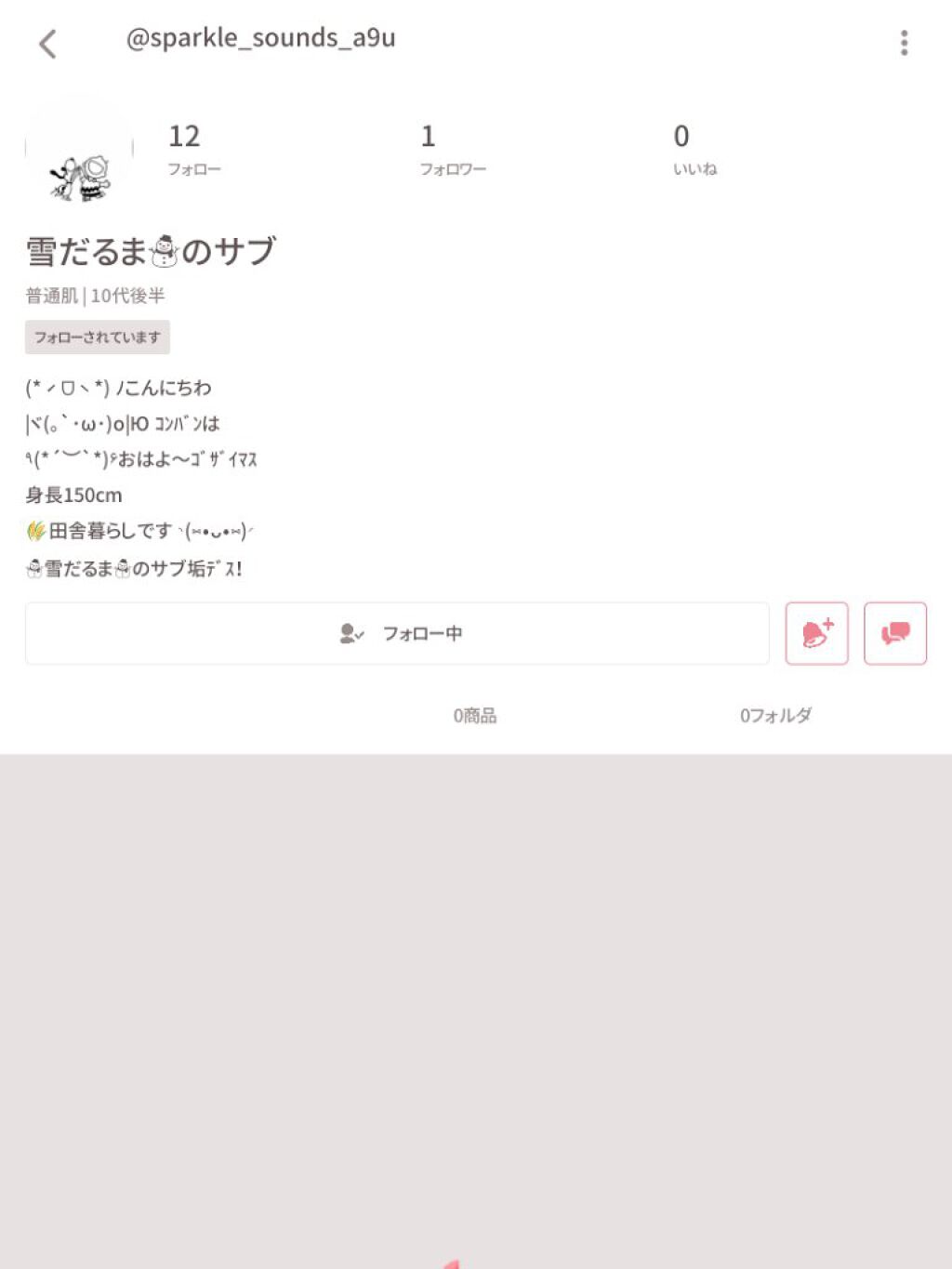Tap the フォローされています badge

(x=96, y=337)
